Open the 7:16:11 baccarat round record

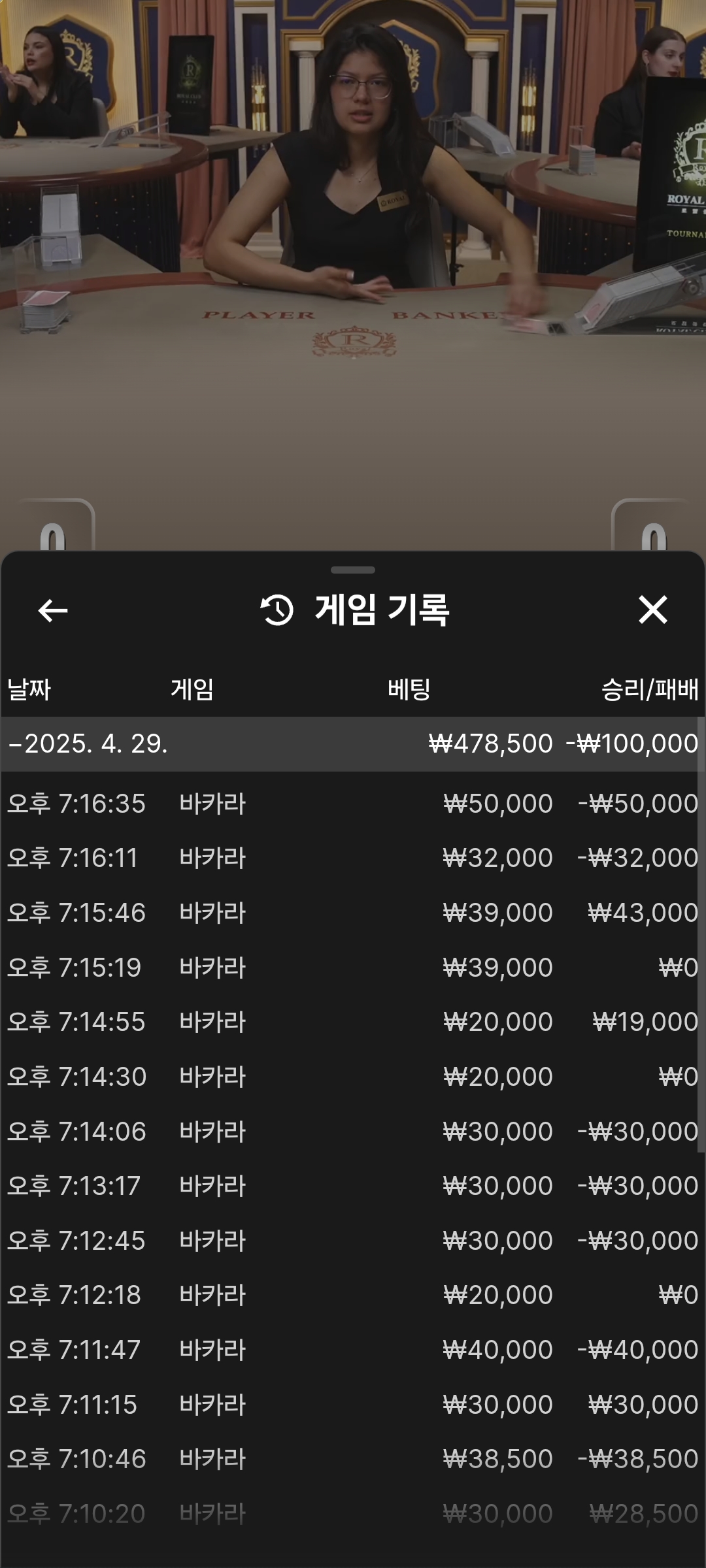(352, 858)
